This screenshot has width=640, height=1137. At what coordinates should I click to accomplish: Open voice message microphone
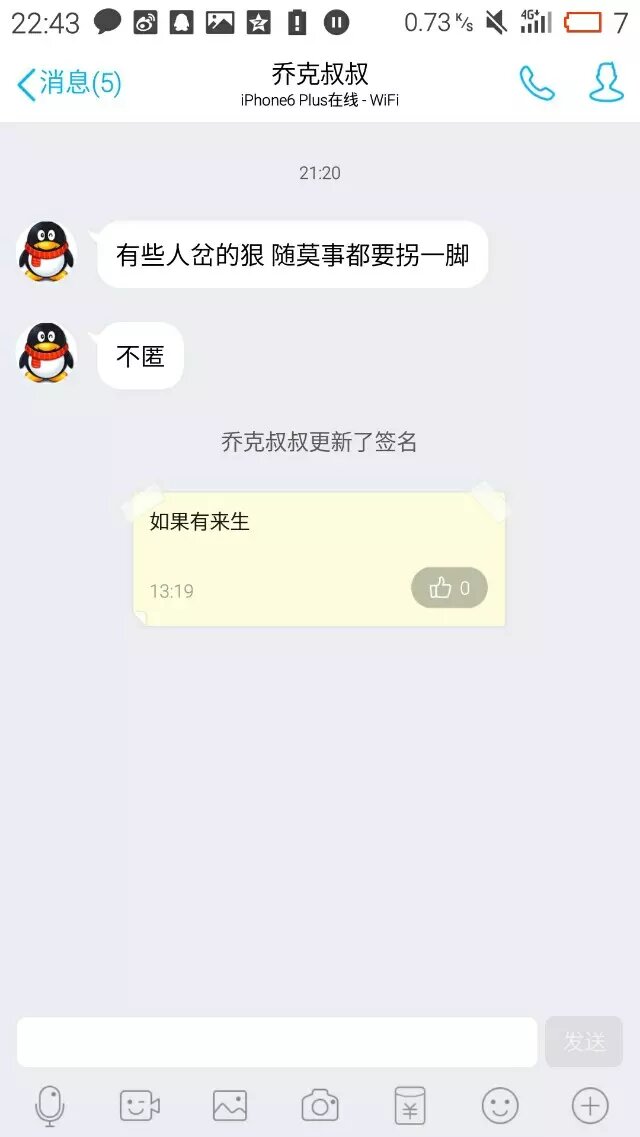(50, 1105)
